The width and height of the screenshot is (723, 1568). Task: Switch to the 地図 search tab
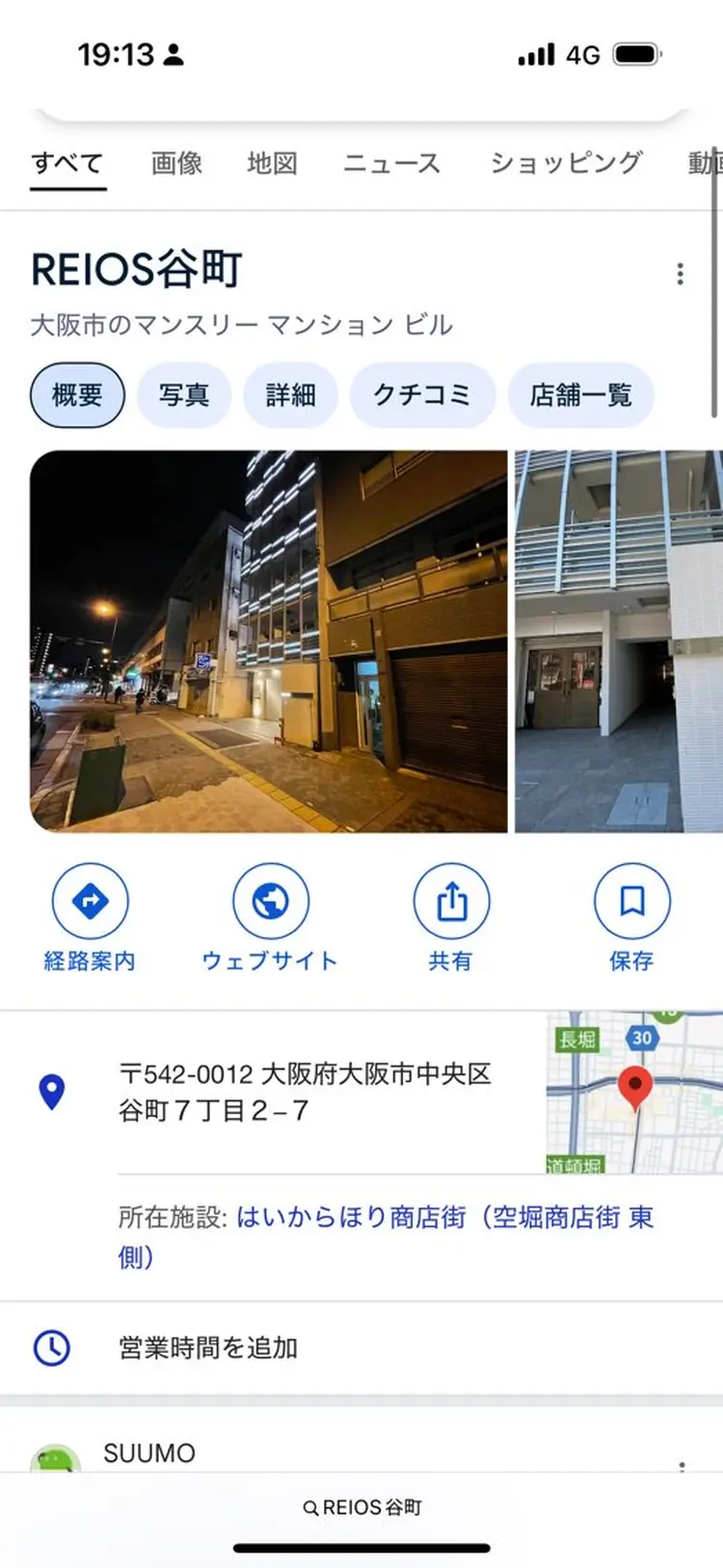click(x=273, y=163)
